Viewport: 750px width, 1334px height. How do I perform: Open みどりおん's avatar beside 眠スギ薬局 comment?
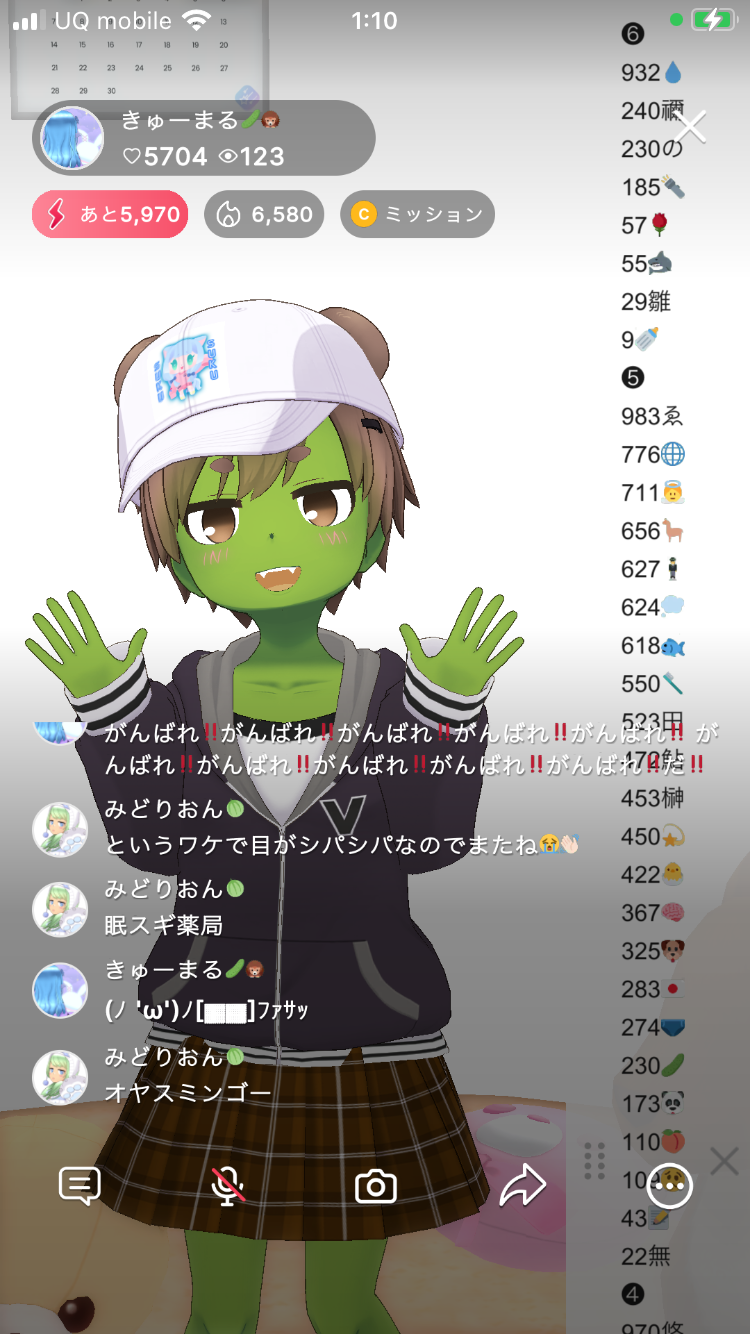click(x=60, y=910)
